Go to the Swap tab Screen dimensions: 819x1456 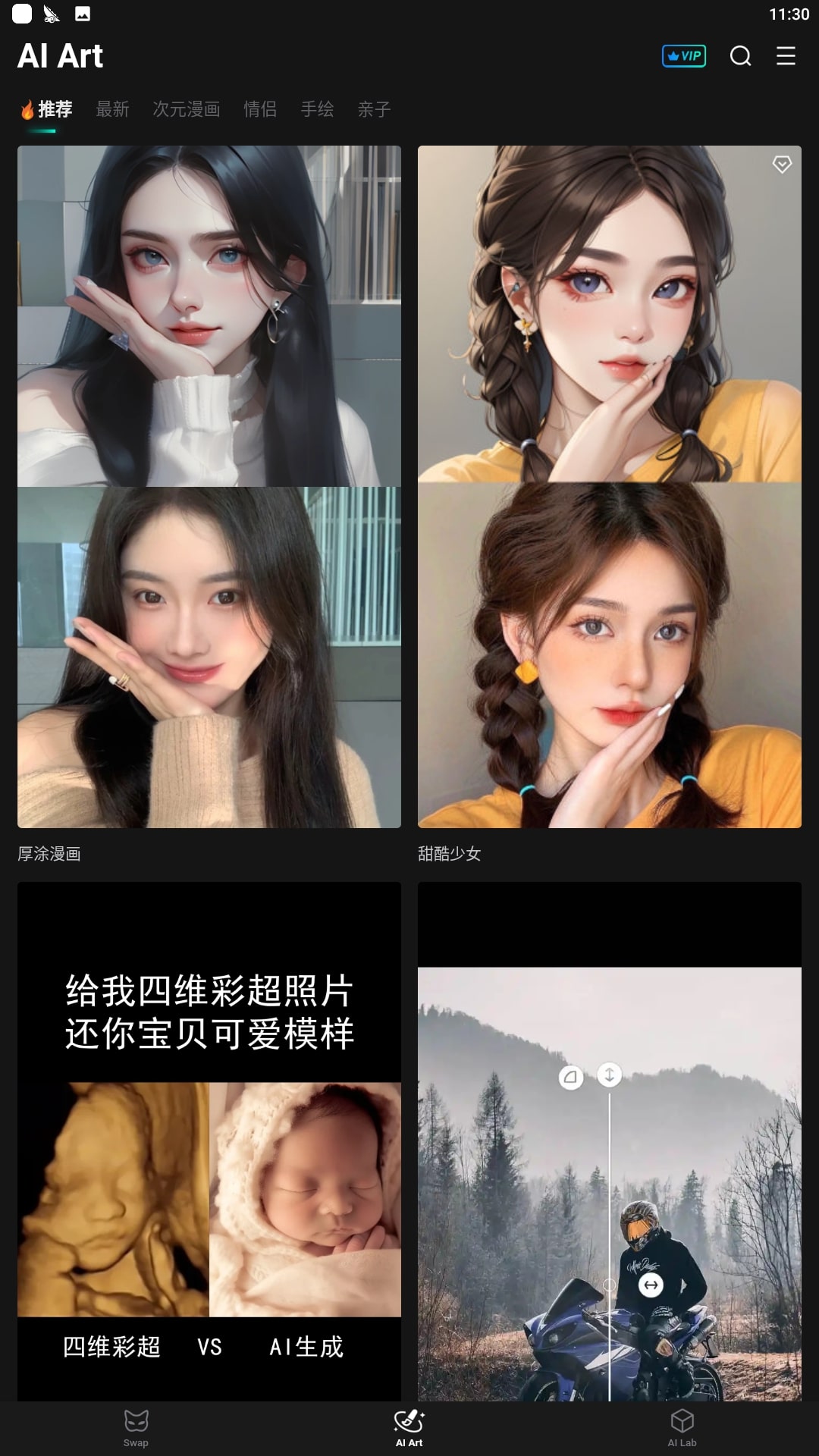pos(136,1428)
